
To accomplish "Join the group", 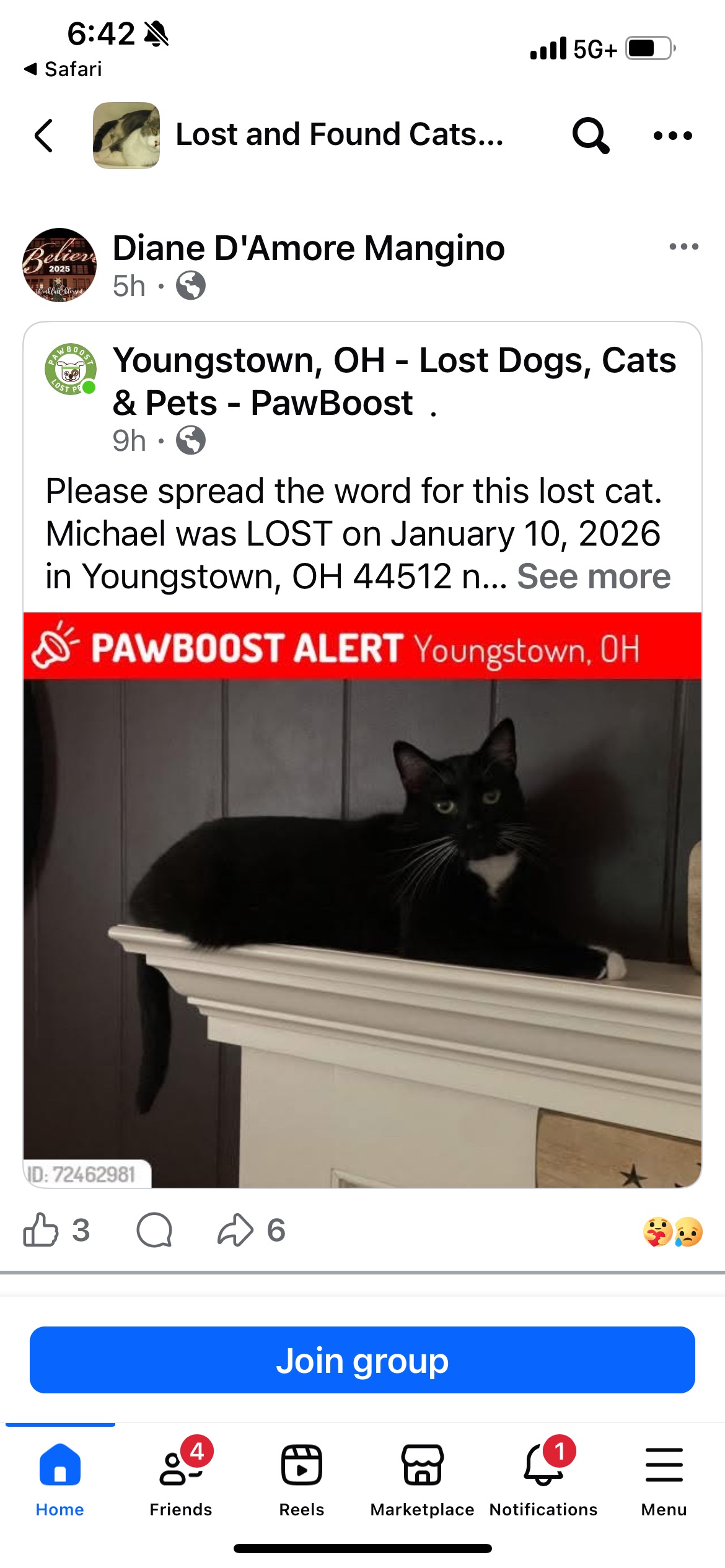I will [362, 1360].
